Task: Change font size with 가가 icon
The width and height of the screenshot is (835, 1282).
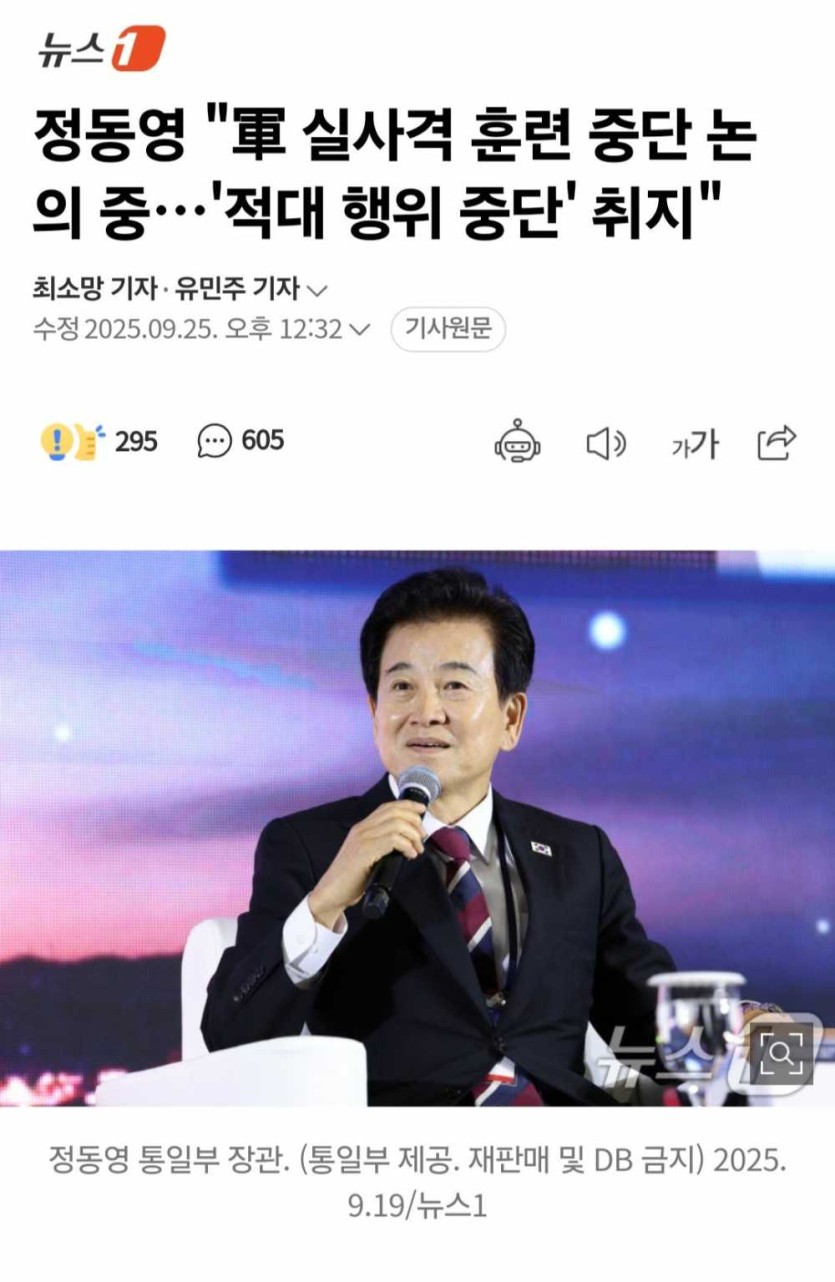Action: pyautogui.click(x=694, y=443)
